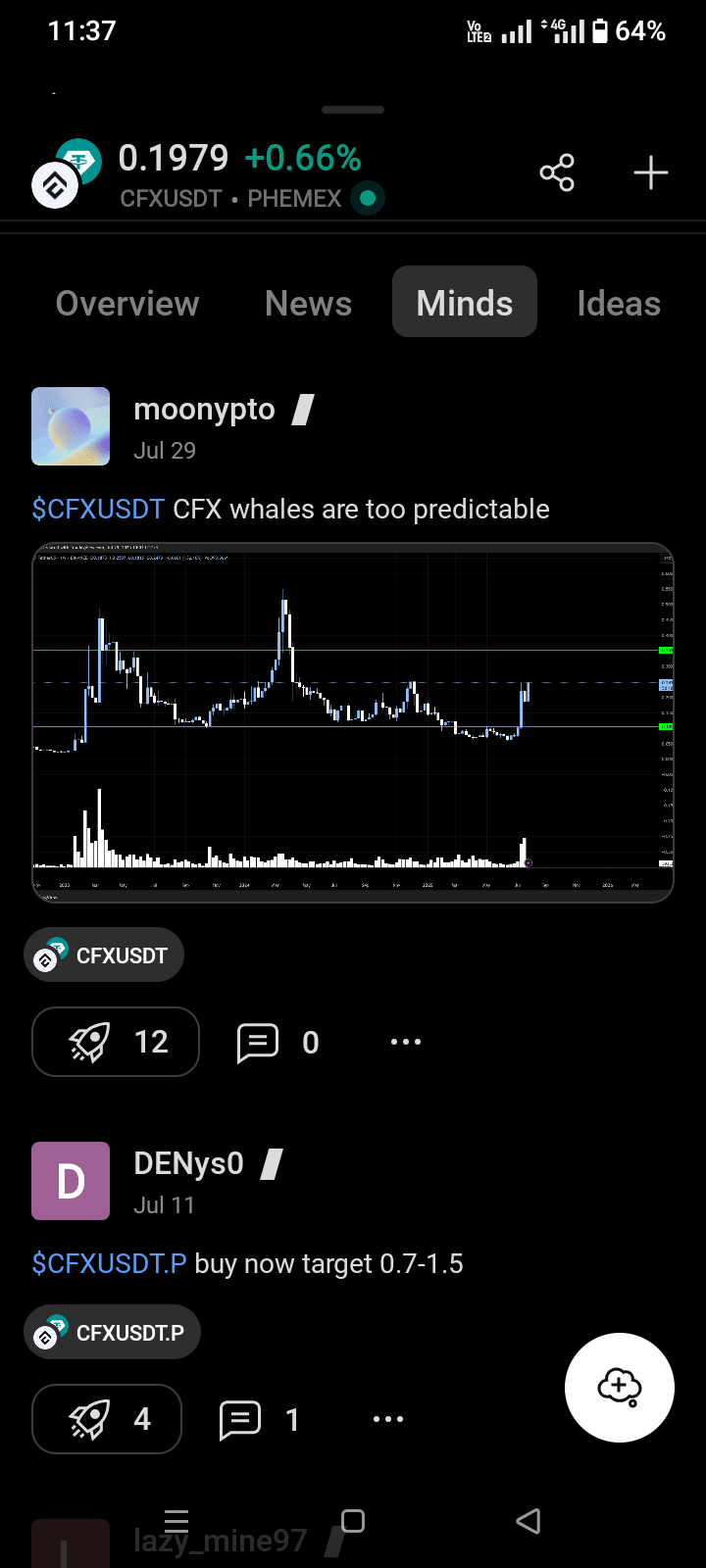The height and width of the screenshot is (1568, 706).
Task: Add CFXUSDT with the plus icon
Action: [650, 173]
